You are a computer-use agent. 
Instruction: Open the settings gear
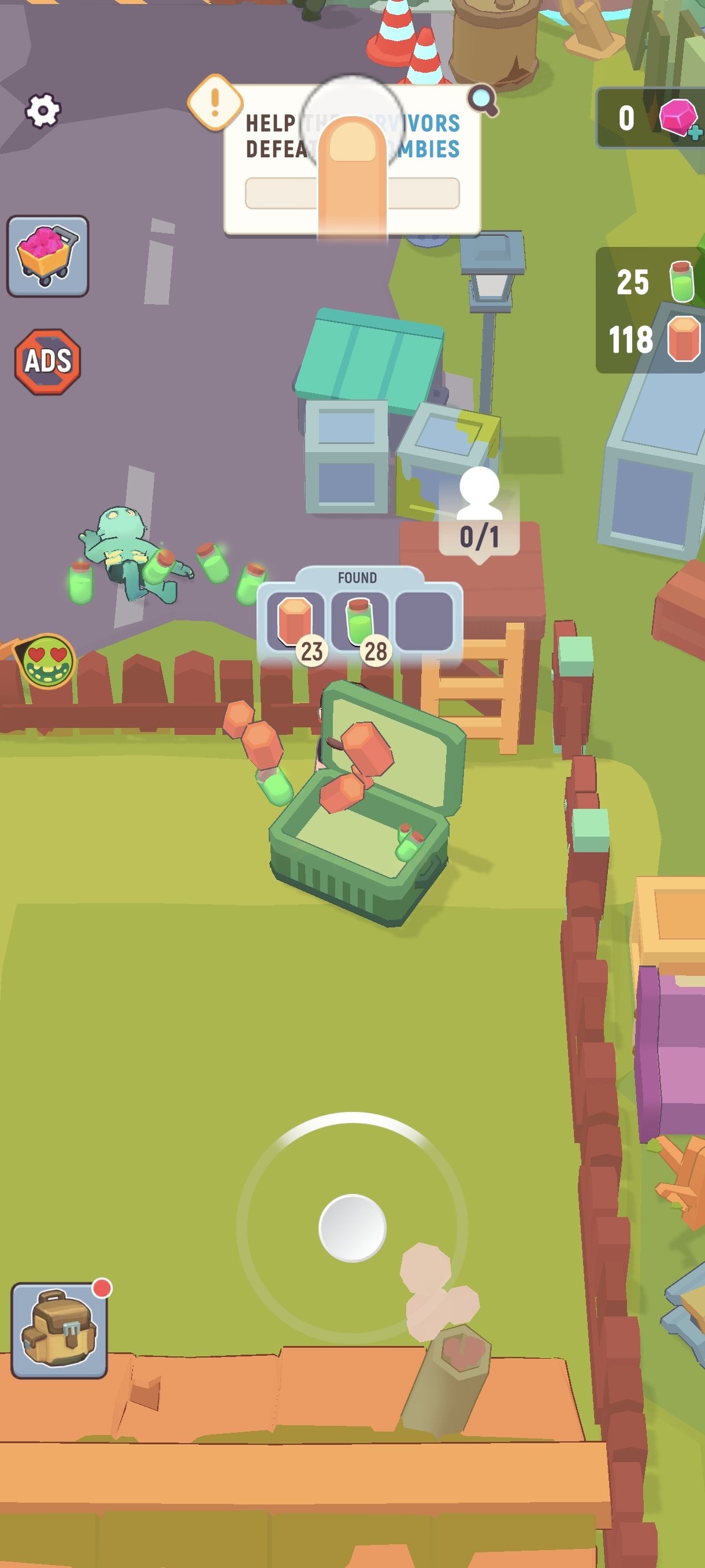click(43, 110)
